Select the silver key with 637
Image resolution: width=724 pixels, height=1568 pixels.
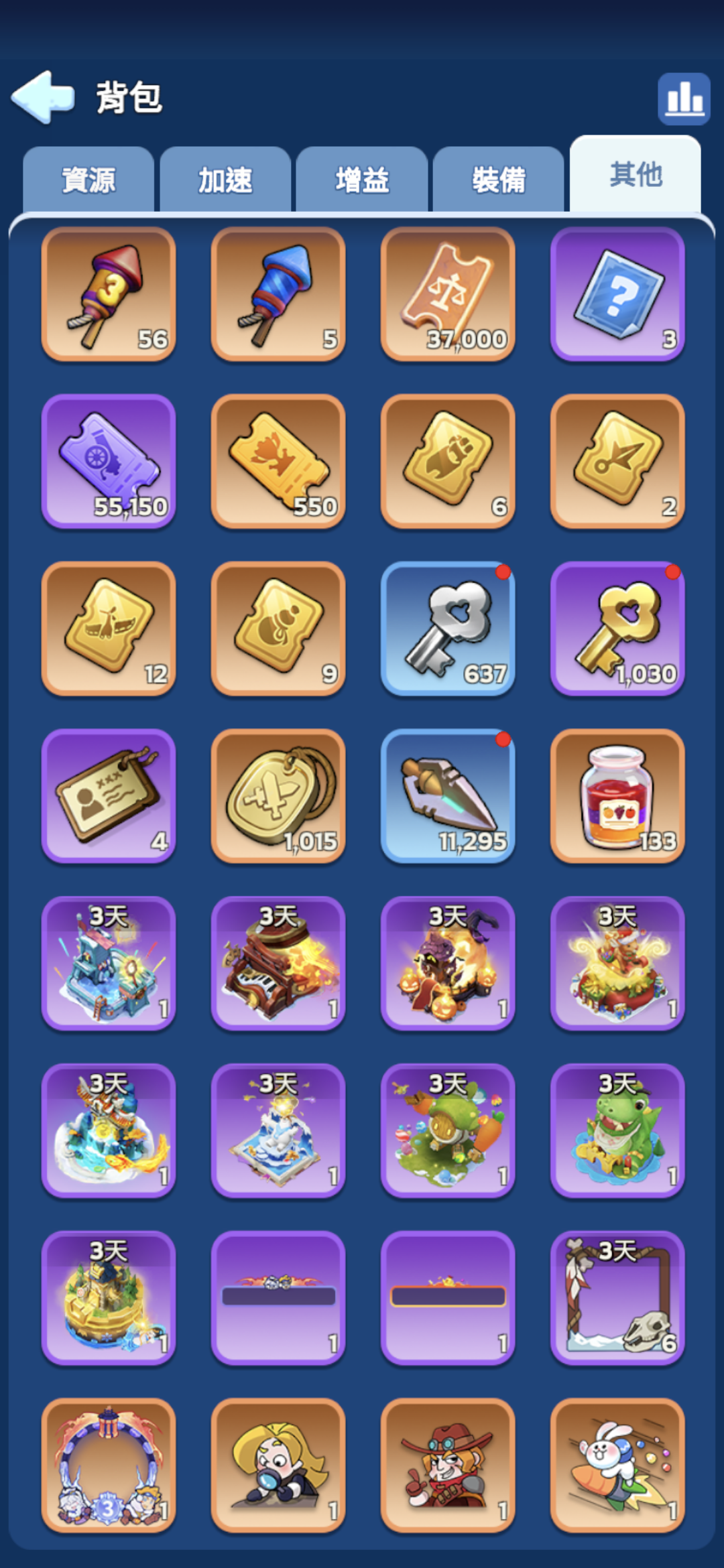click(x=448, y=629)
